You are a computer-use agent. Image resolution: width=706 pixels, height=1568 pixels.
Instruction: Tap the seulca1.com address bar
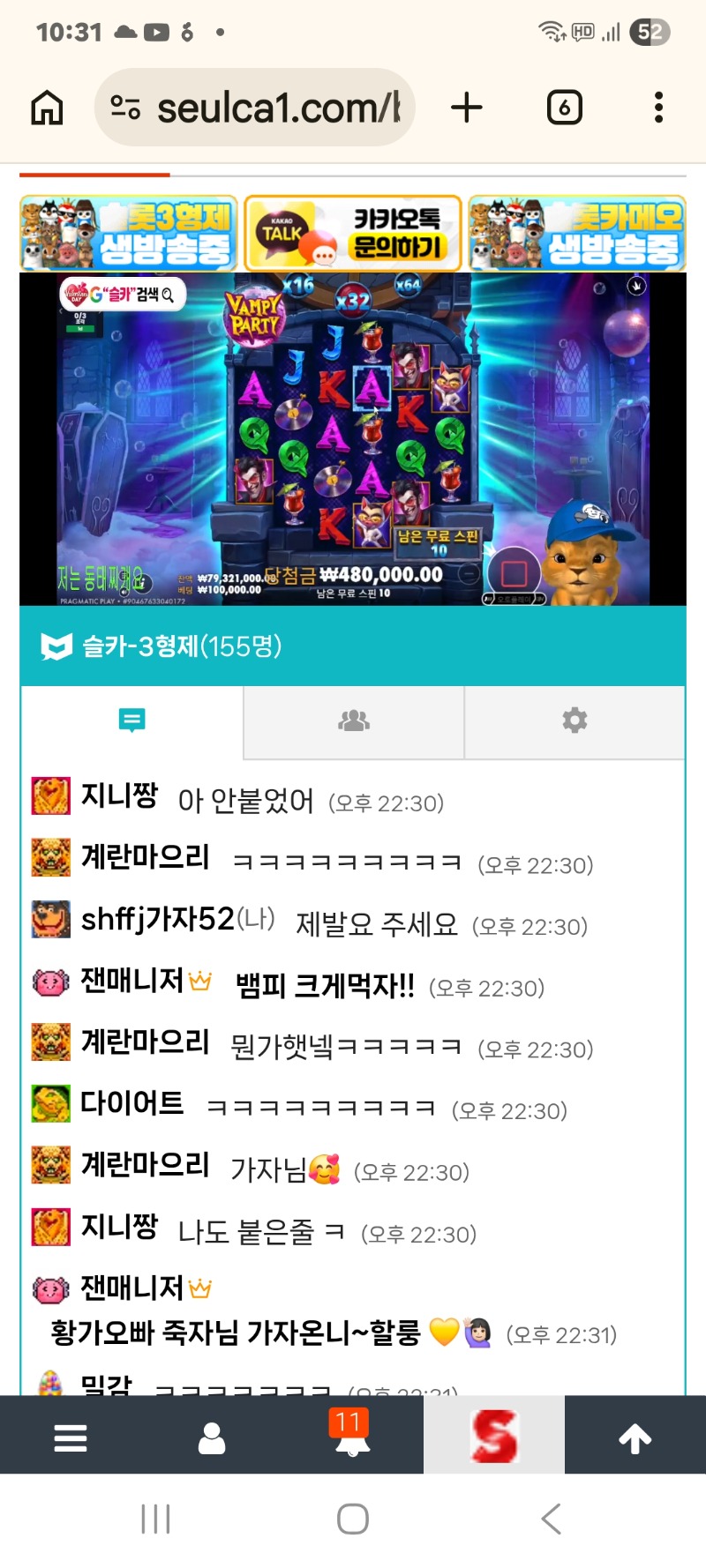(x=255, y=108)
